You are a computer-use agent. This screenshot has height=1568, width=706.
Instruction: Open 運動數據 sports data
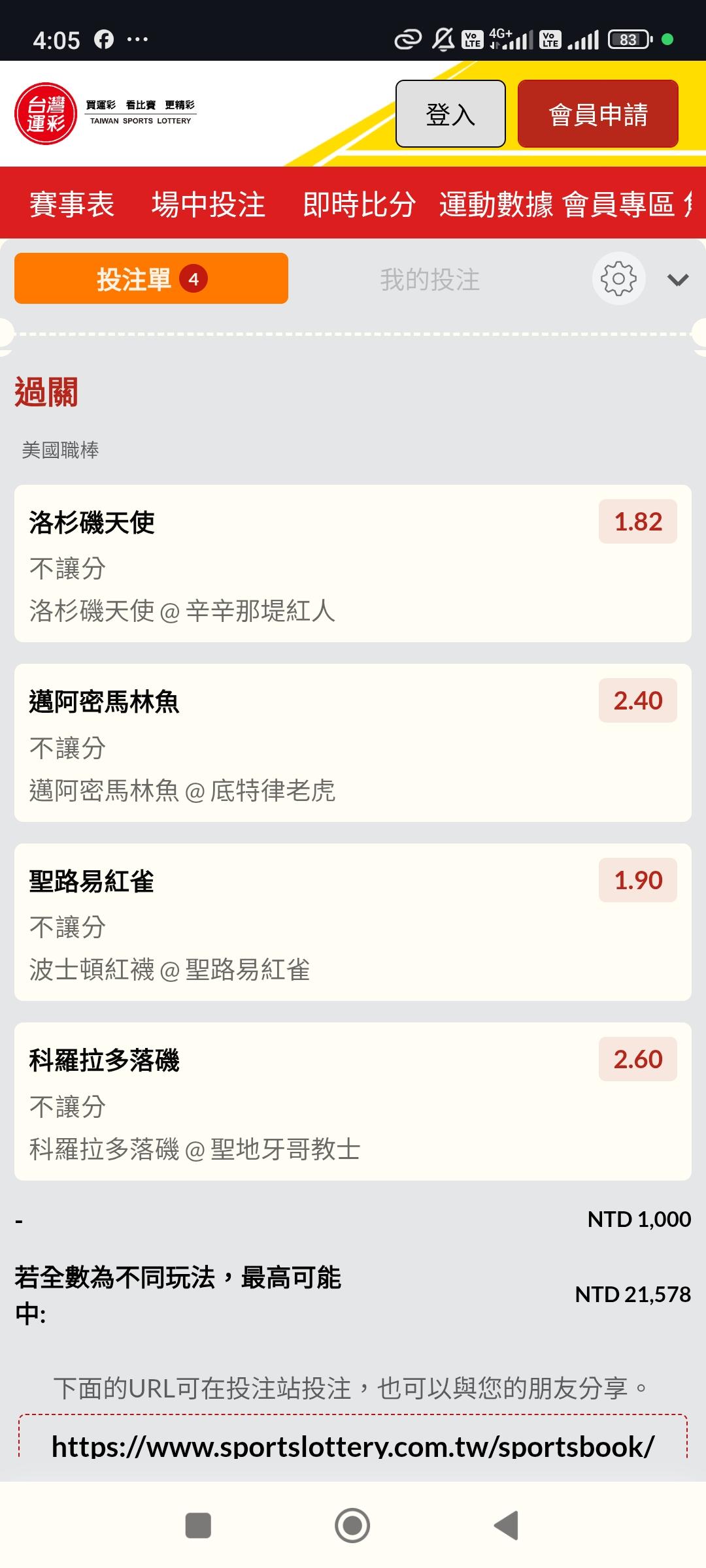496,204
